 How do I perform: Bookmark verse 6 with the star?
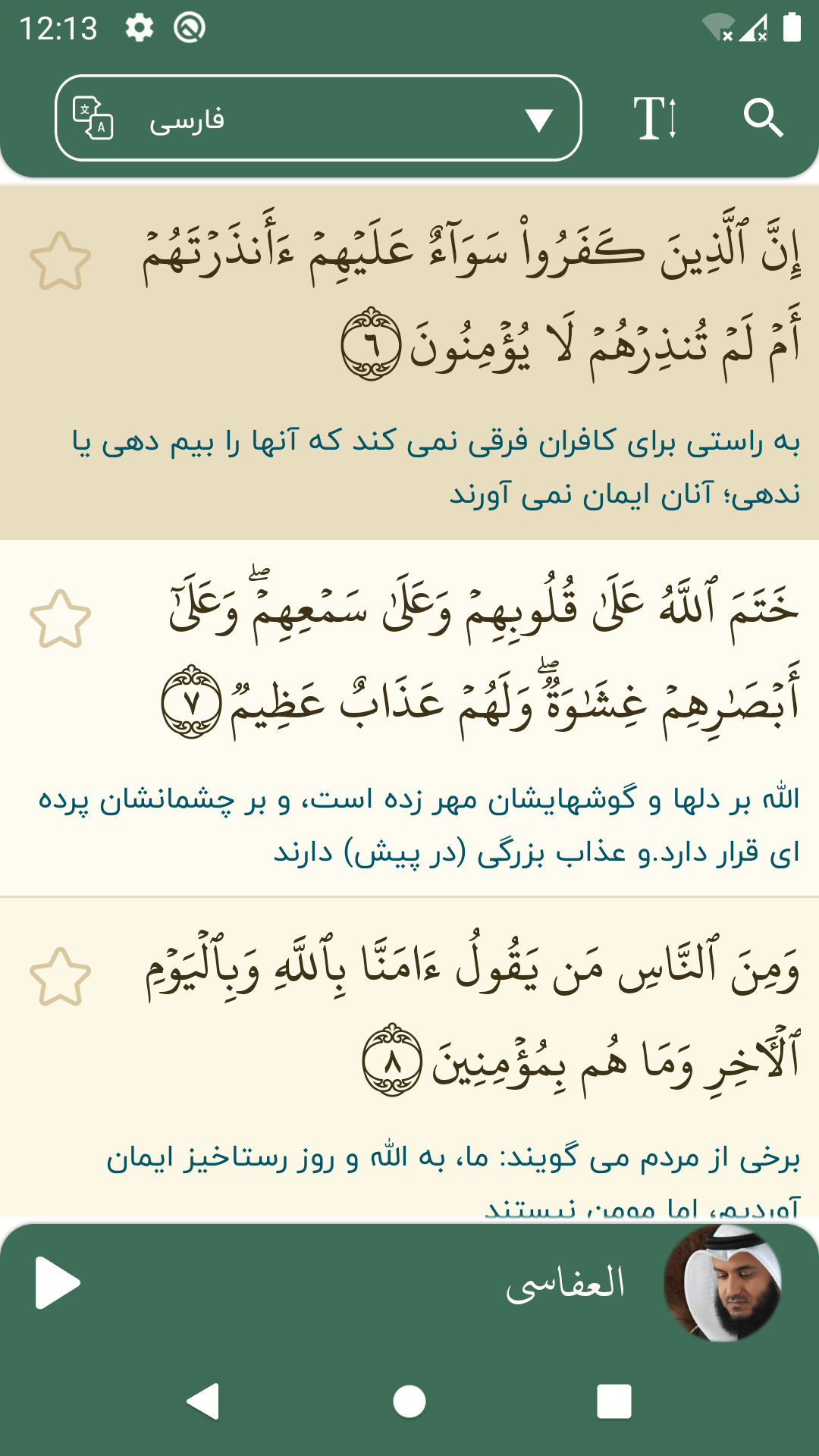click(61, 262)
